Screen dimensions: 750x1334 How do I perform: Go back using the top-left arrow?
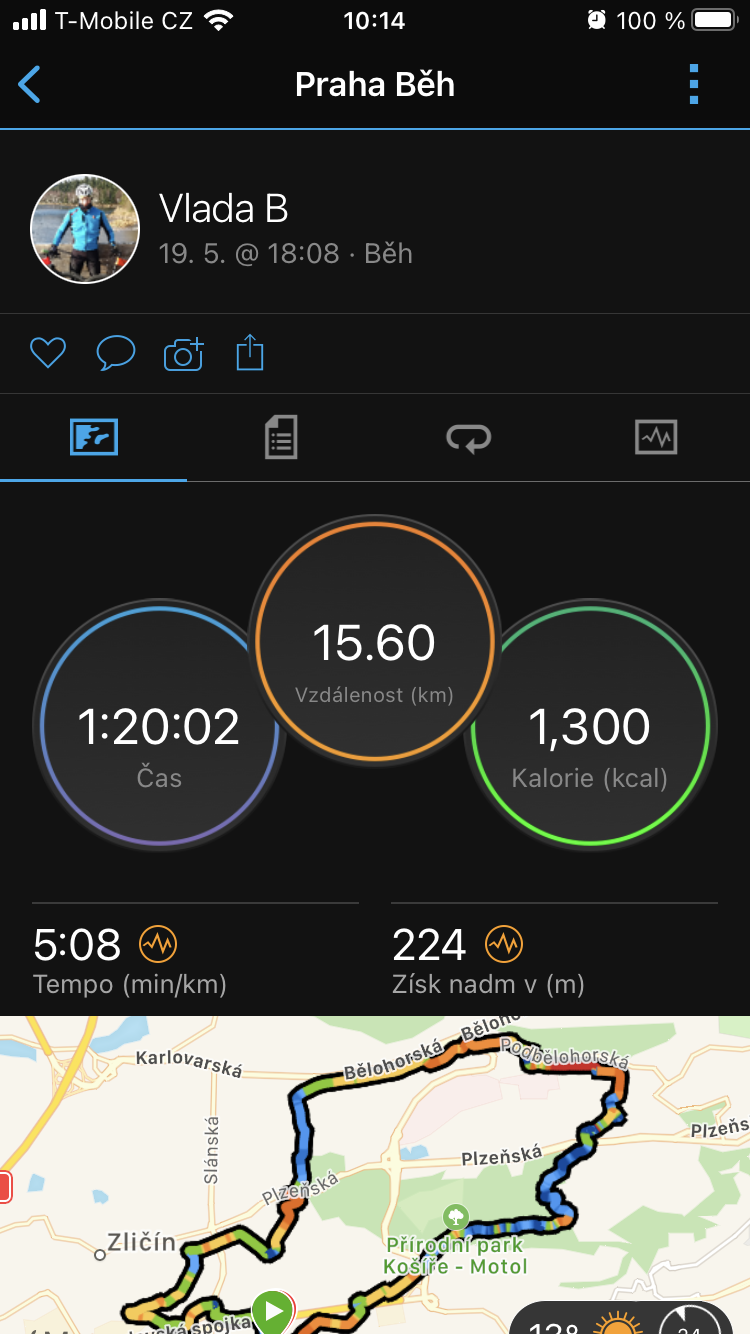(x=30, y=85)
